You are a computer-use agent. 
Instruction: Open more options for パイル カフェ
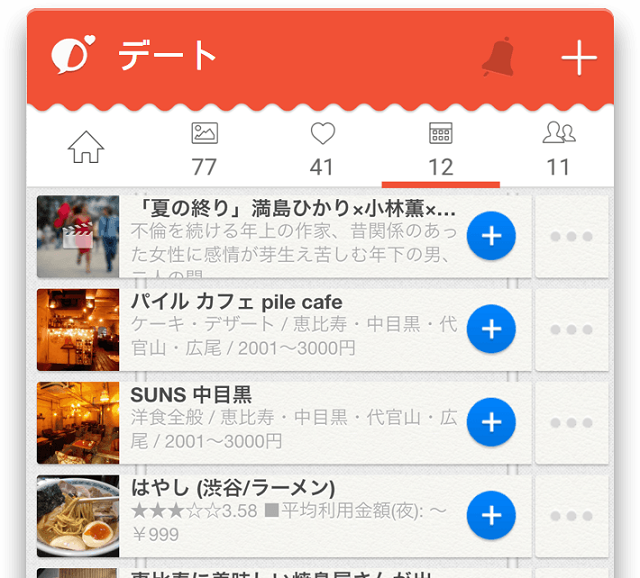tap(572, 330)
